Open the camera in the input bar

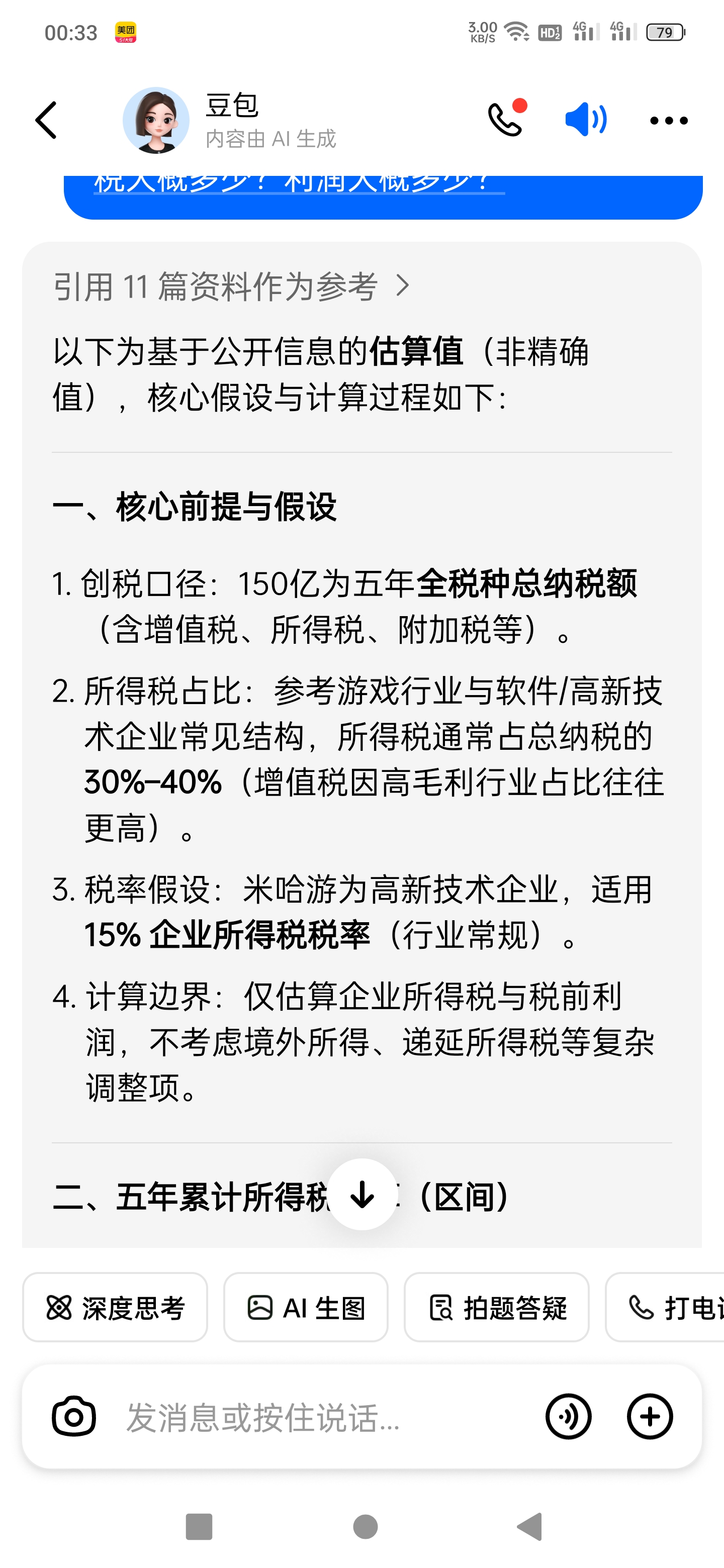pos(74,1416)
